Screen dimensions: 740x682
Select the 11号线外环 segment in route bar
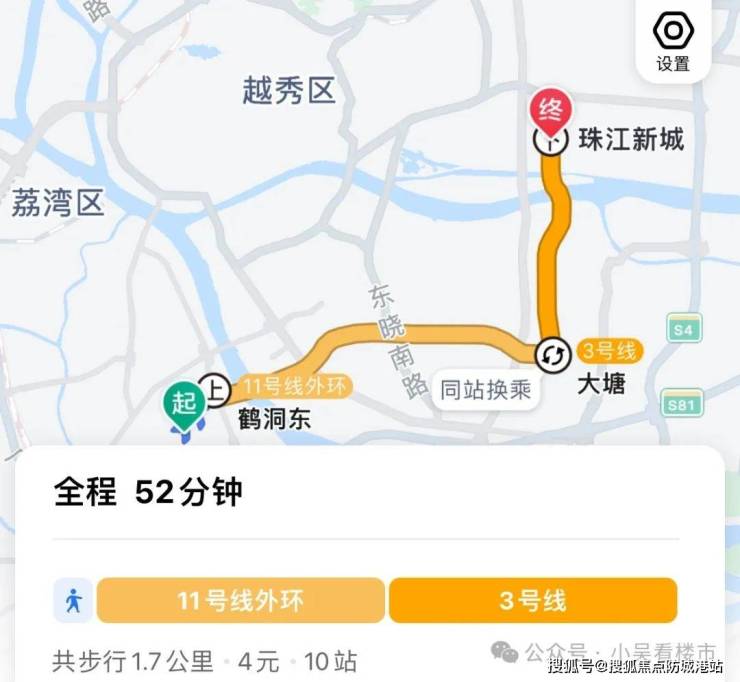[240, 601]
